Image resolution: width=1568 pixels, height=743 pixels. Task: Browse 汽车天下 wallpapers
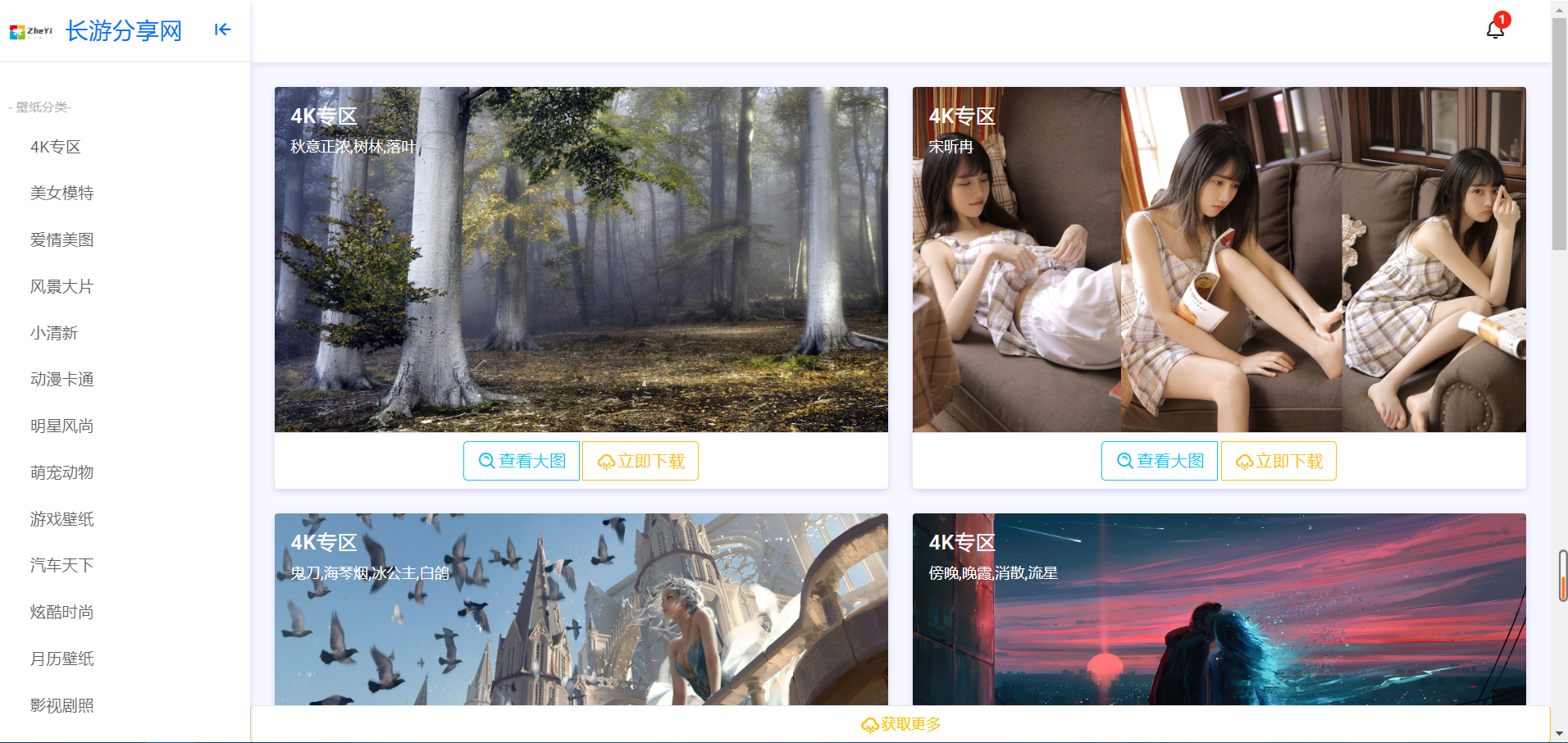(x=62, y=565)
